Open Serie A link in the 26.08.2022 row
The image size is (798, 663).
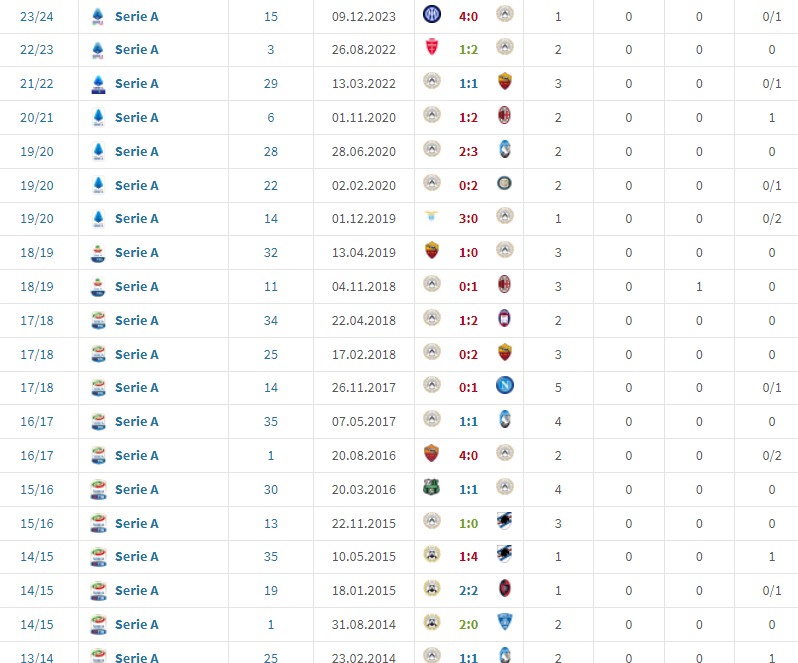click(x=136, y=50)
